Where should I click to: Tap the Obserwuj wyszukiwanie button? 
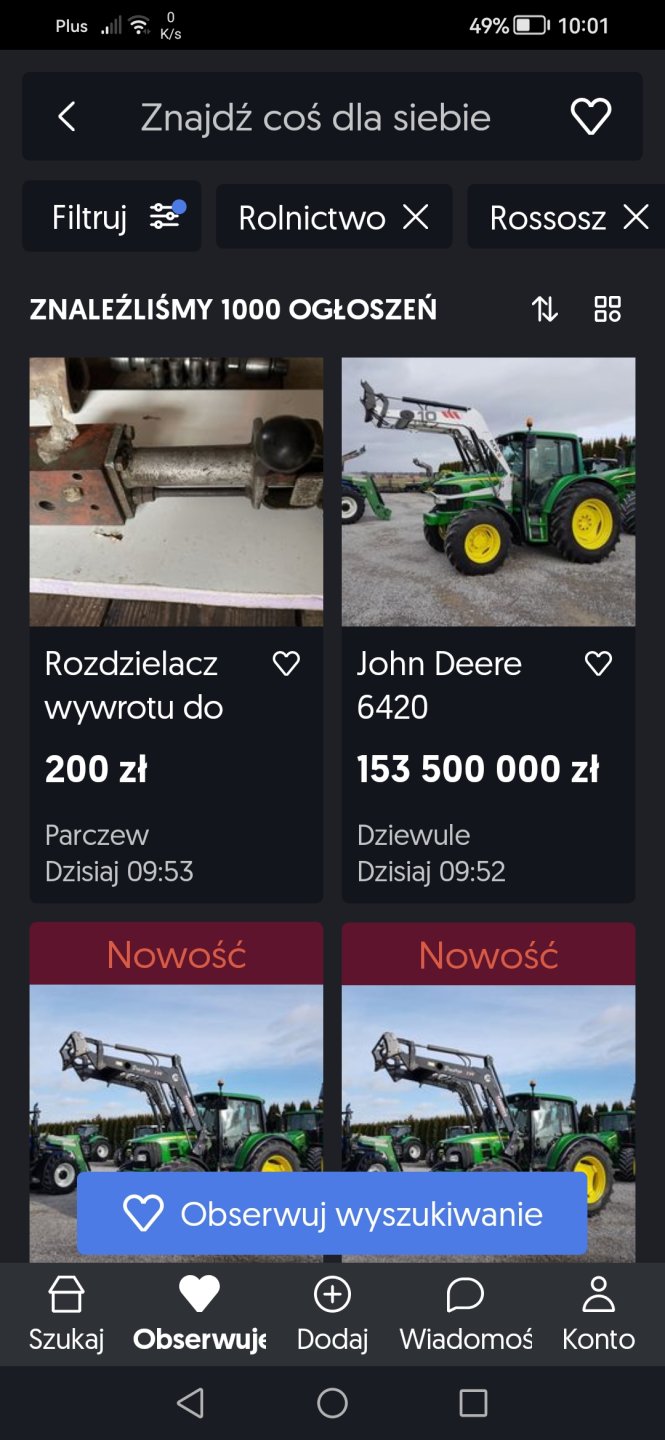click(332, 1214)
